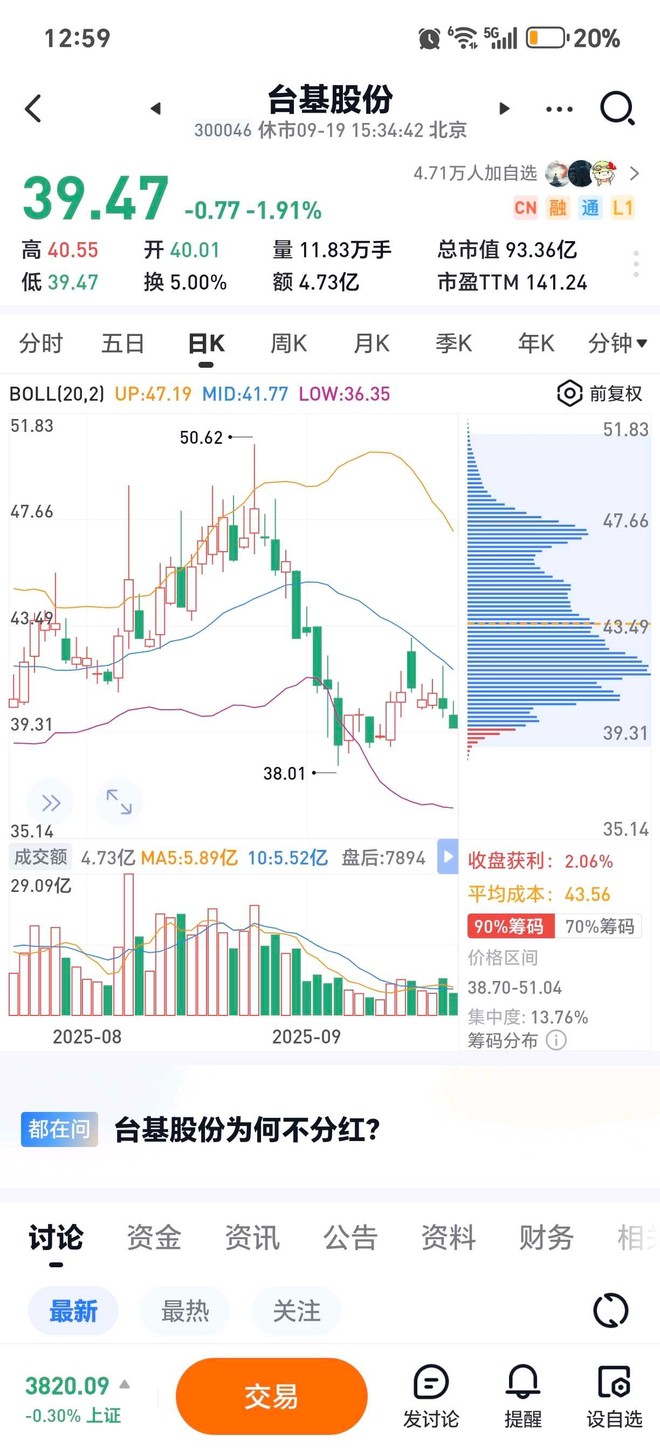Refresh the discussion list
The image size is (660, 1456).
610,1310
